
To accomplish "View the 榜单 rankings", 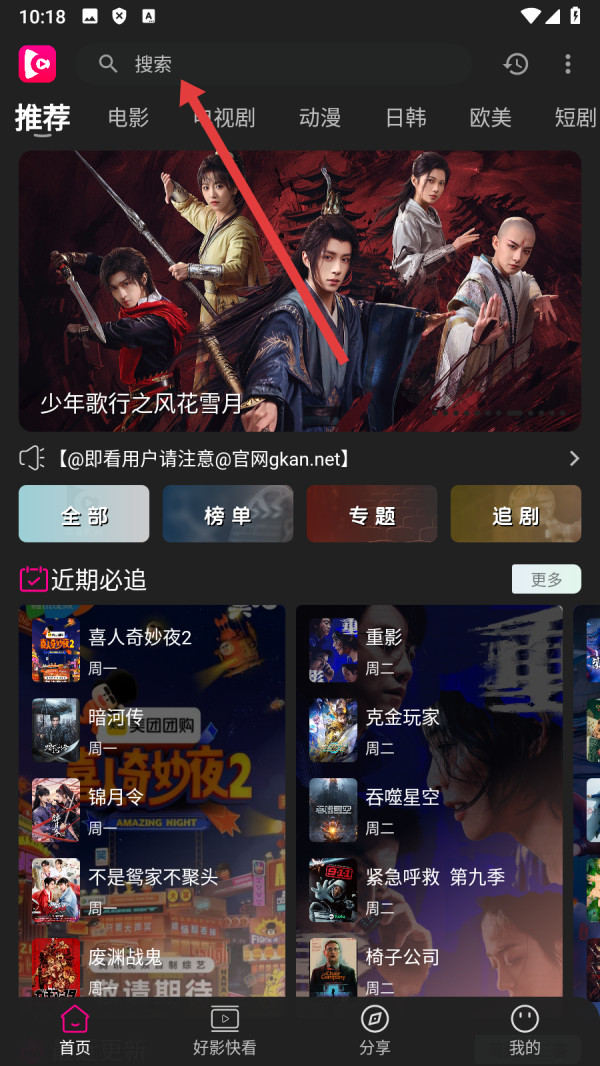I will point(228,514).
